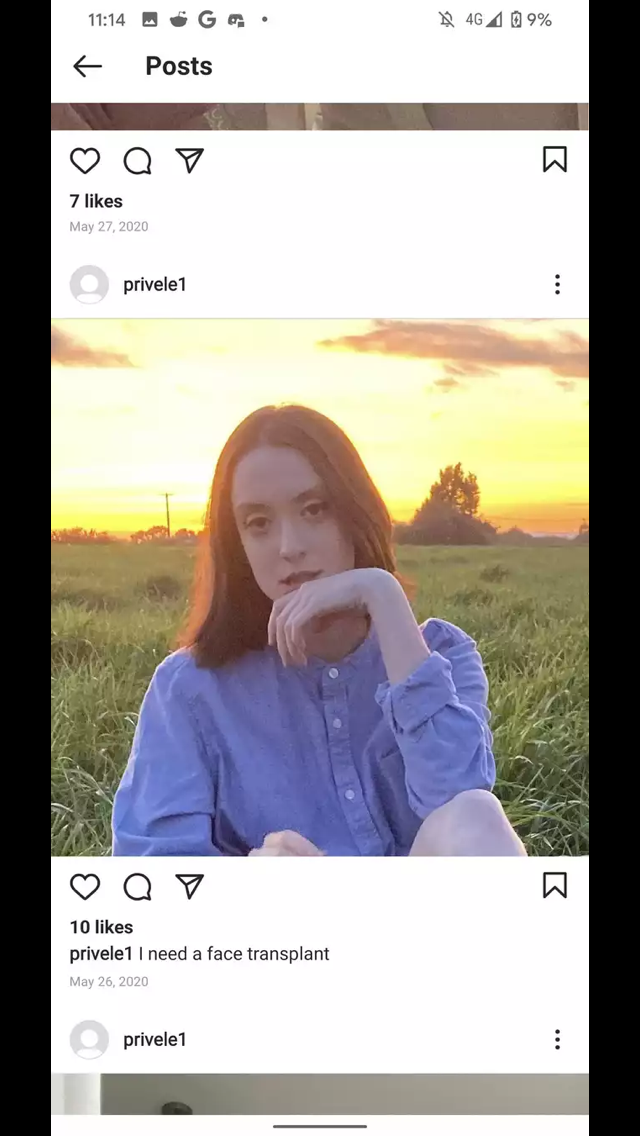Open options menu for the bottom privele1 post
This screenshot has width=640, height=1136.
tap(557, 1040)
